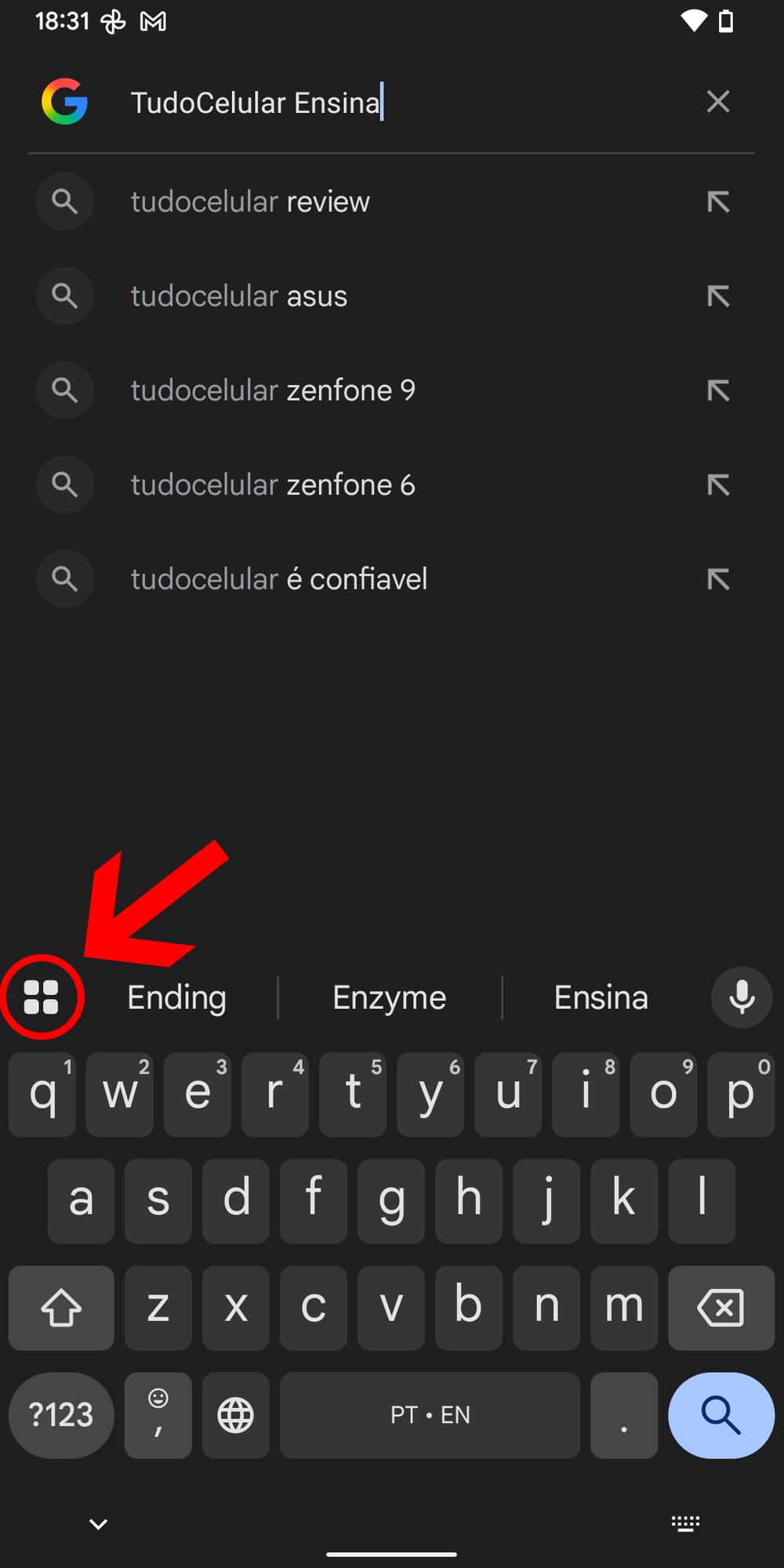Switch keyboard language with globe key
The width and height of the screenshot is (784, 1568).
235,1415
